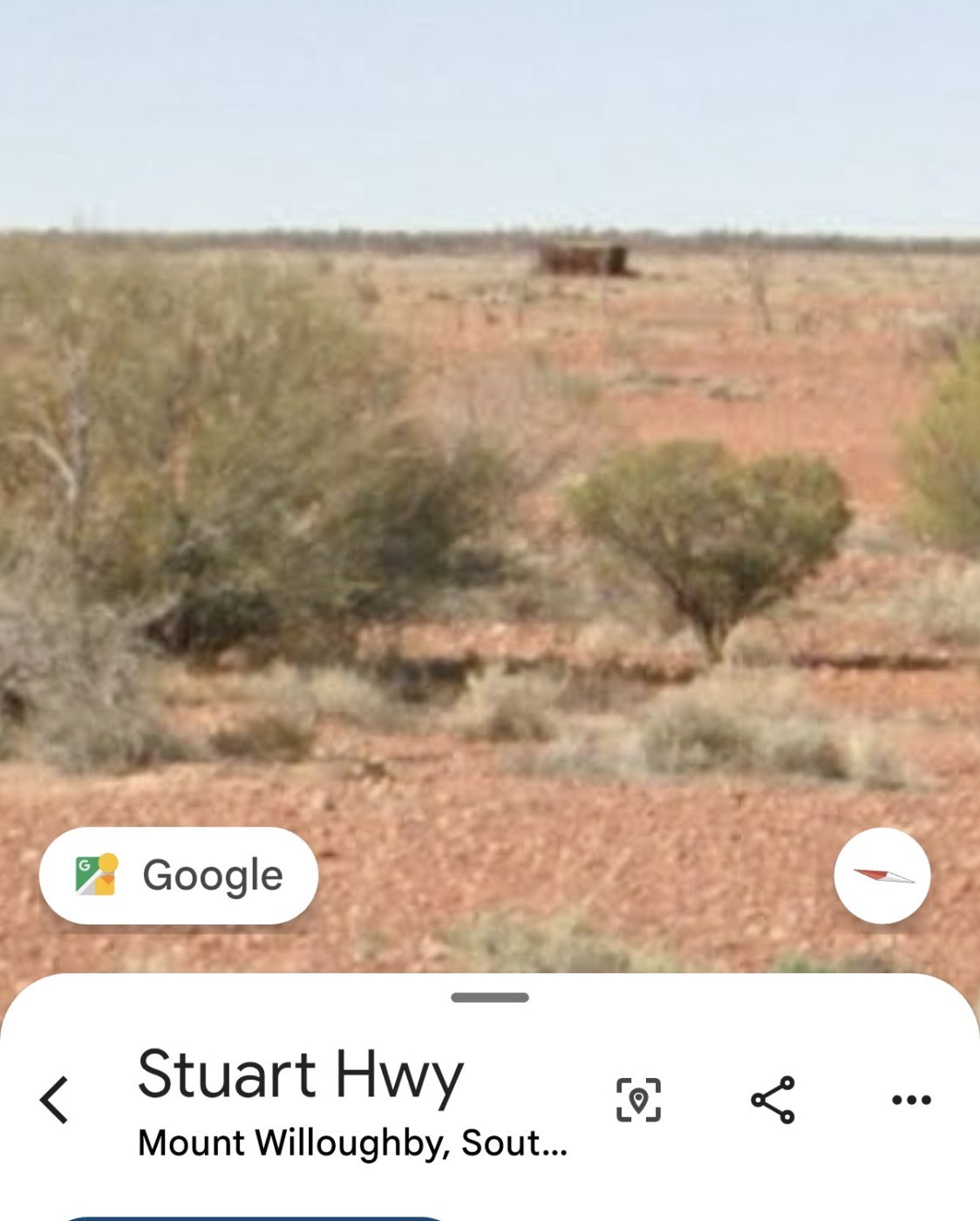Open the Street View location icon
Image resolution: width=980 pixels, height=1221 pixels.
point(638,1100)
